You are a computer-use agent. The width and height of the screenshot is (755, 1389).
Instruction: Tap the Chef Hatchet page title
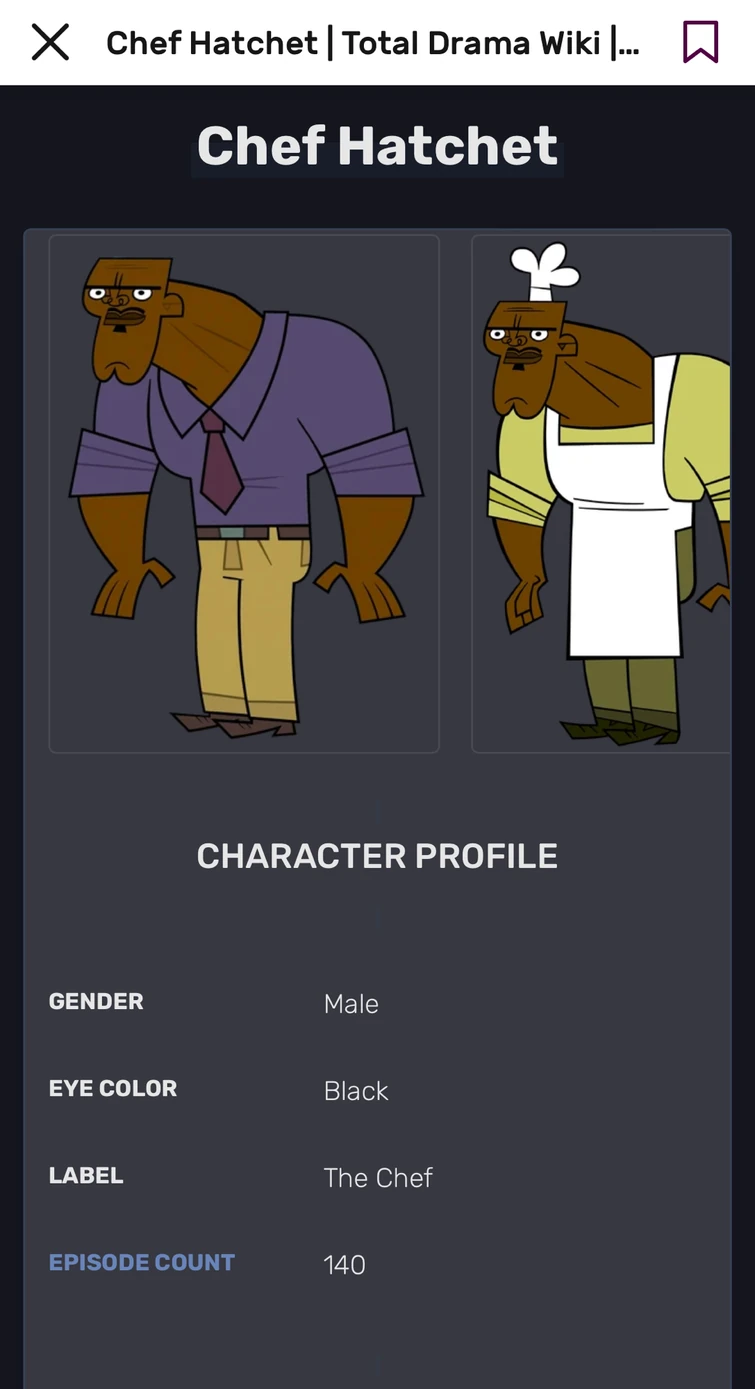[377, 146]
